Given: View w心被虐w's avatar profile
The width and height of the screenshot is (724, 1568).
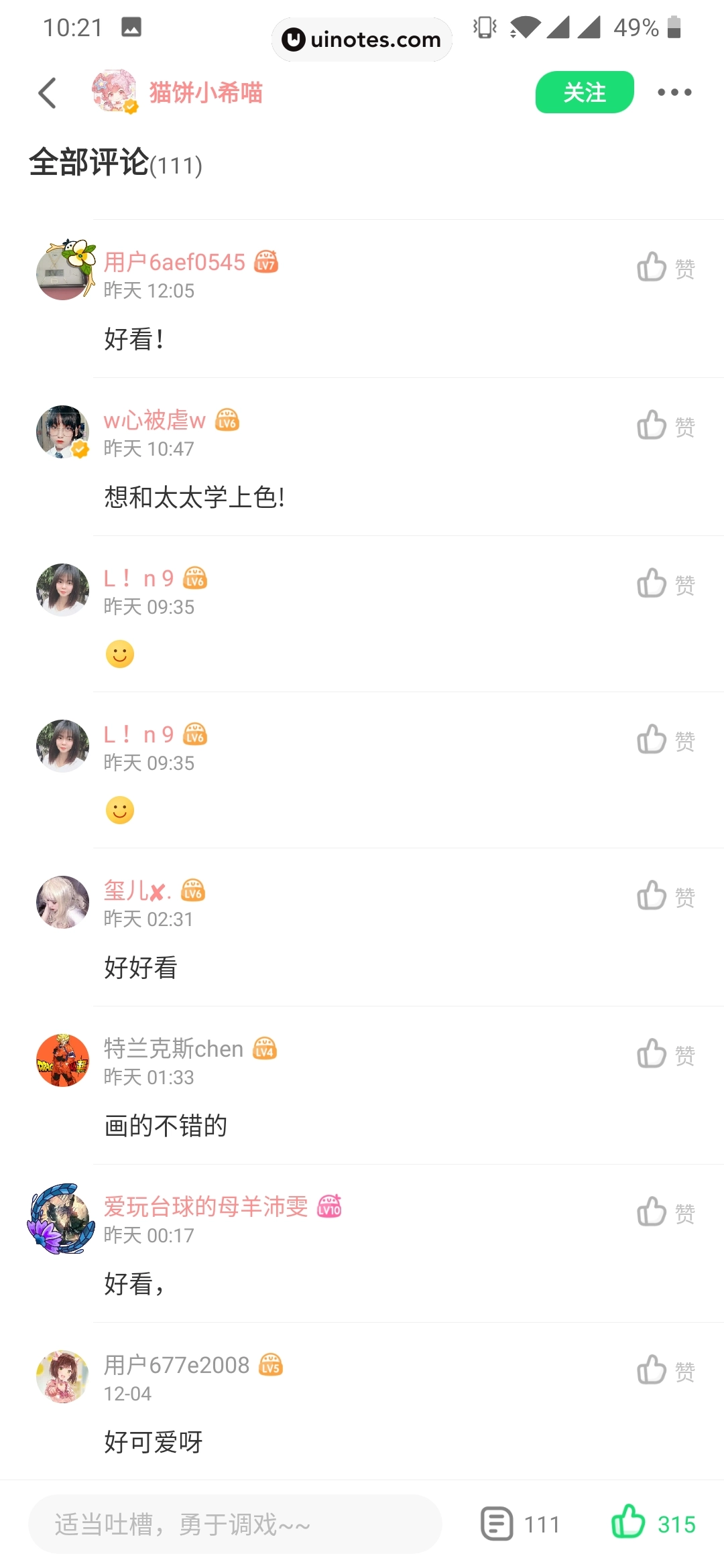Looking at the screenshot, I should pos(62,432).
